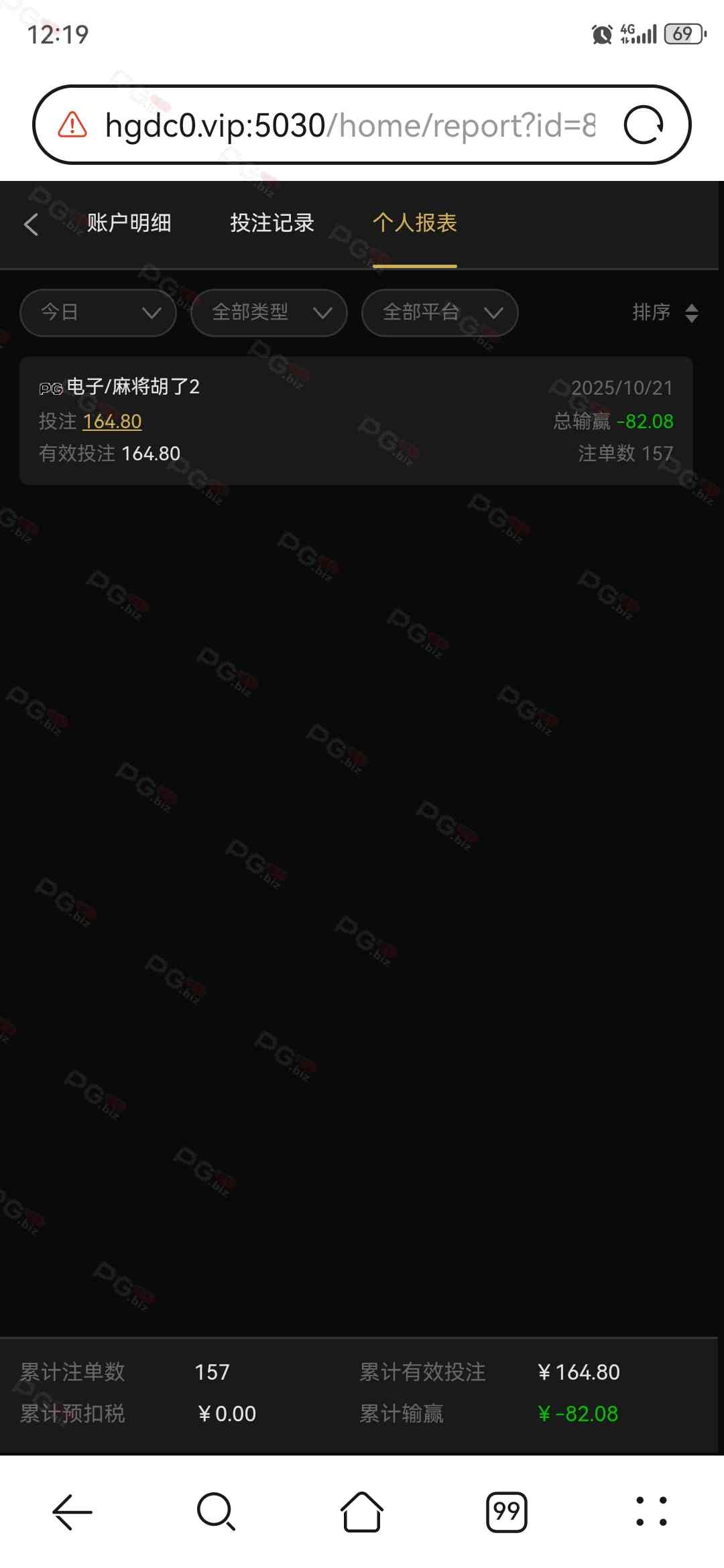Open the browser's four-dot menu
Screen dimensions: 724x1568
(651, 1512)
